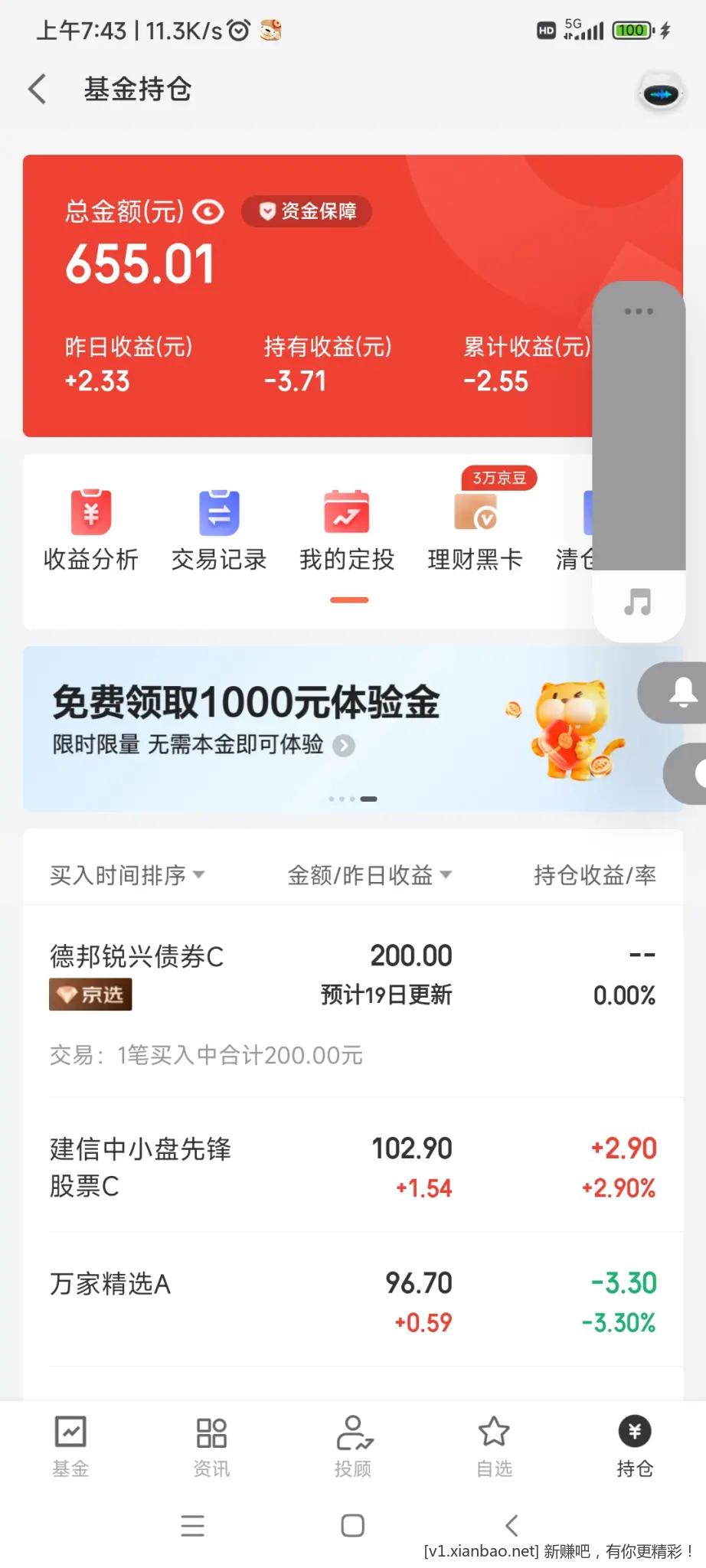The width and height of the screenshot is (706, 1568).
Task: Tap the 资金保障 badge
Action: click(x=307, y=211)
